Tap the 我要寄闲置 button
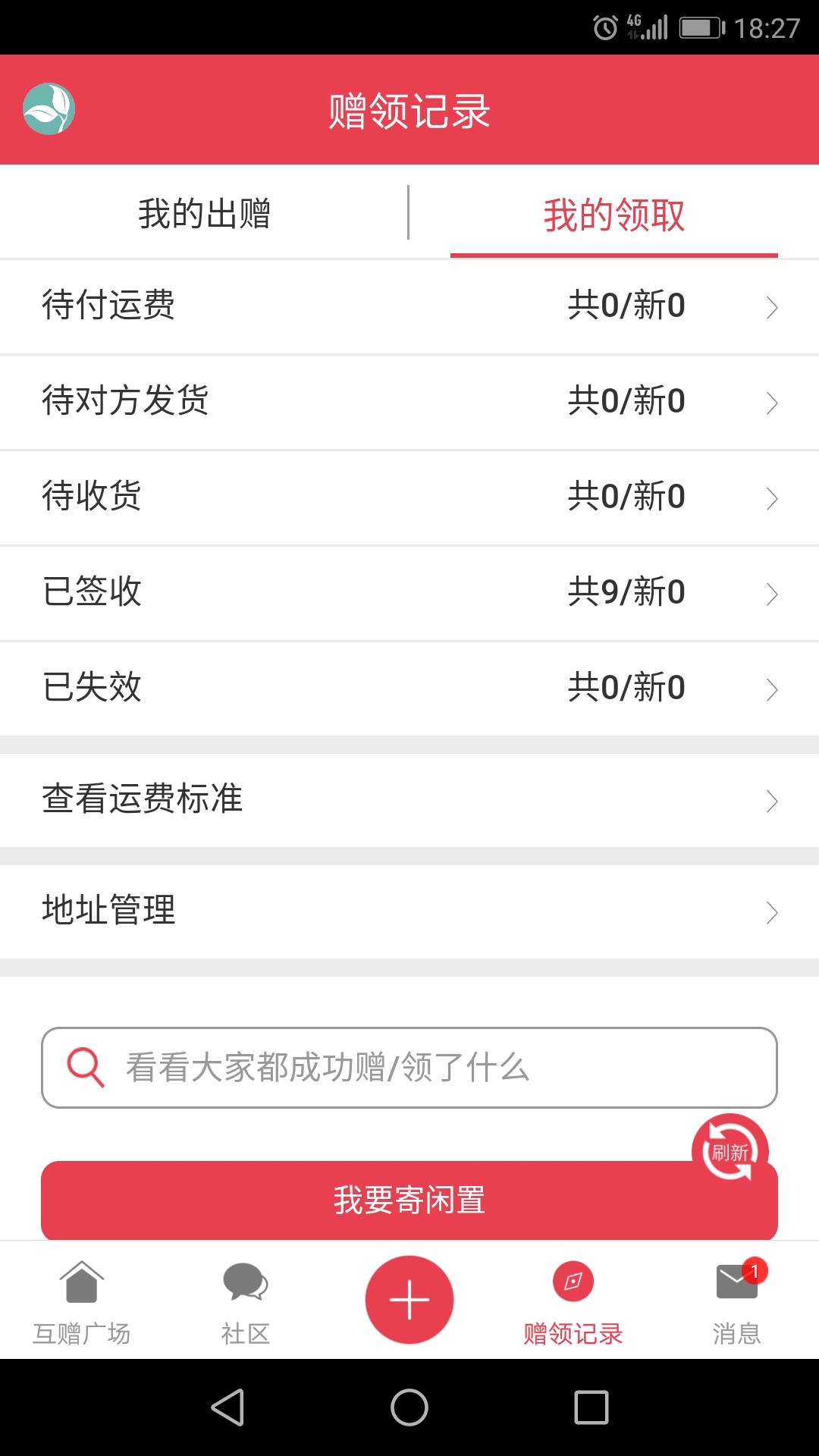 click(409, 1200)
